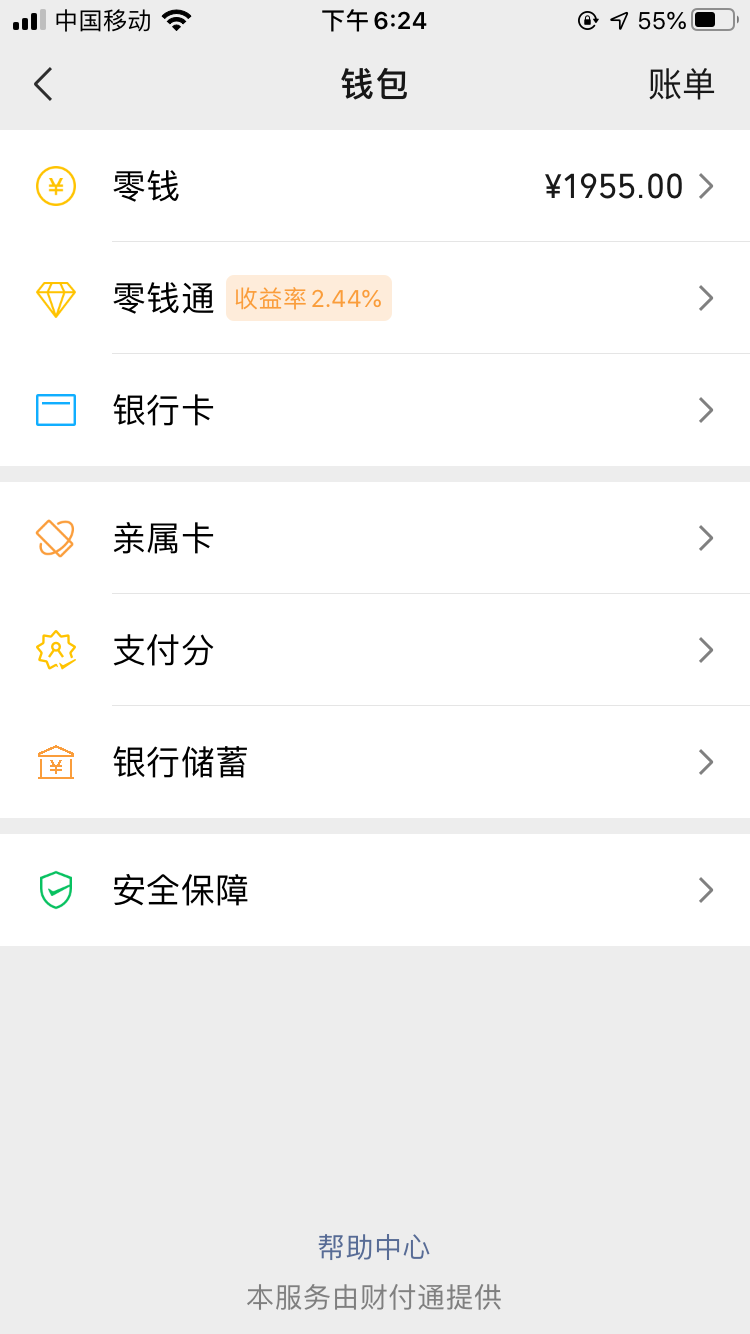Open 亲属卡 row

(x=375, y=538)
